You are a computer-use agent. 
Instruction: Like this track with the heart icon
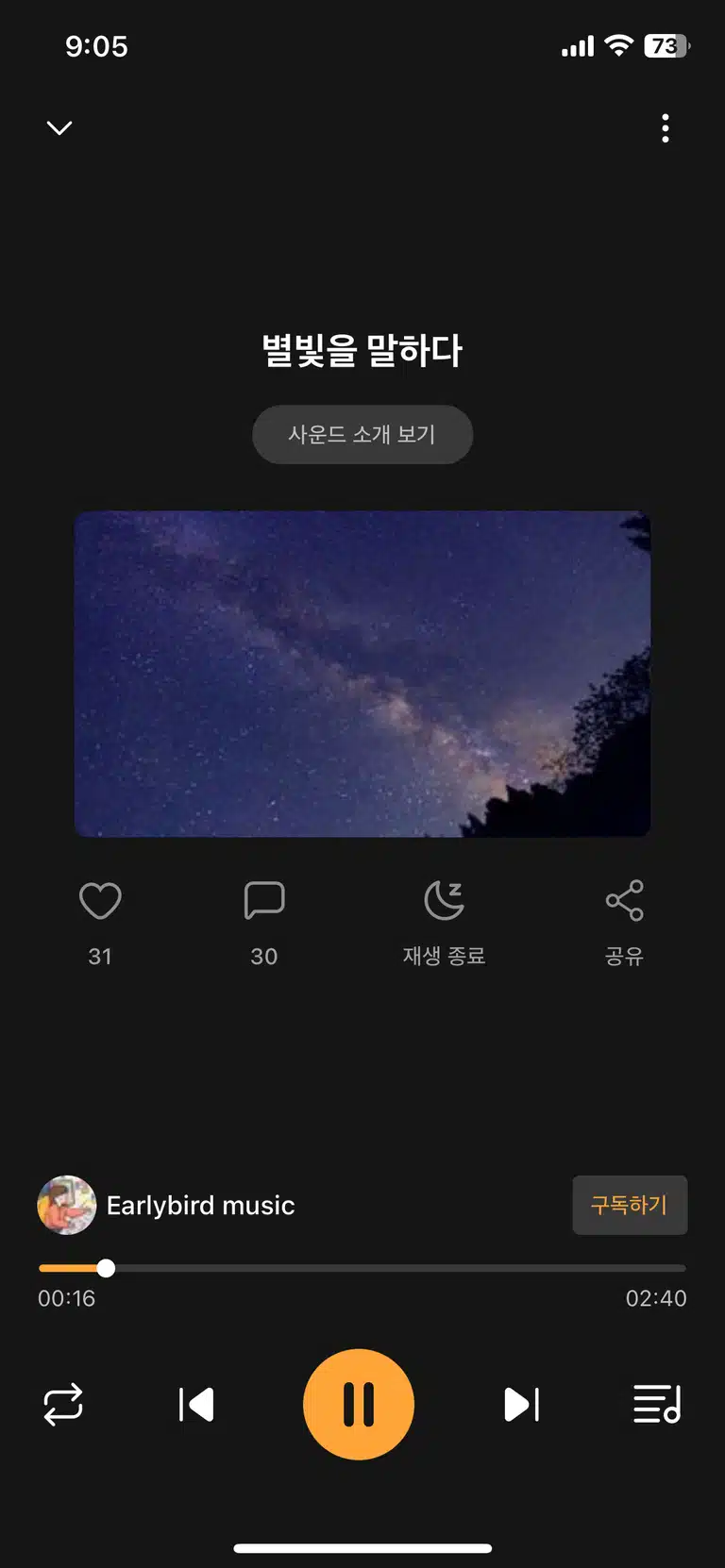[100, 901]
